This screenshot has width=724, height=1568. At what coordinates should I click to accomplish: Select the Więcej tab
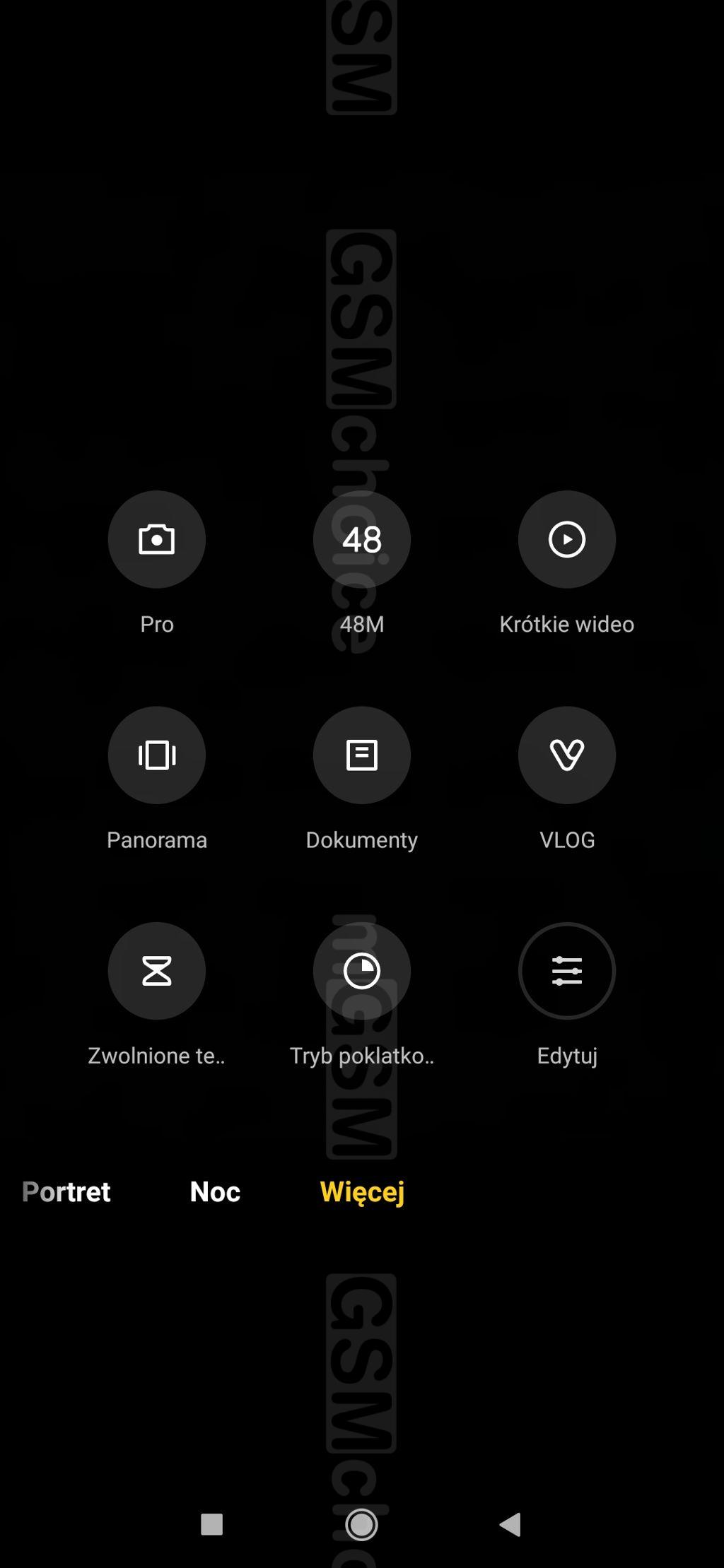tap(362, 1192)
